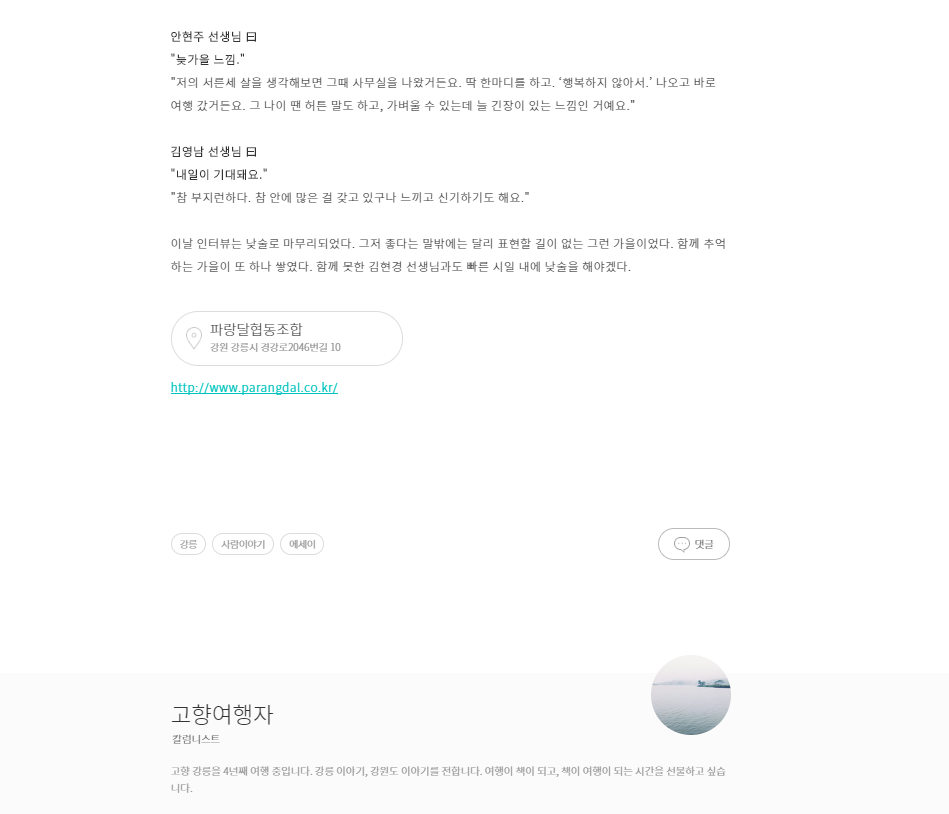Select the 강릉 tag chip
Image resolution: width=949 pixels, height=814 pixels.
(188, 544)
